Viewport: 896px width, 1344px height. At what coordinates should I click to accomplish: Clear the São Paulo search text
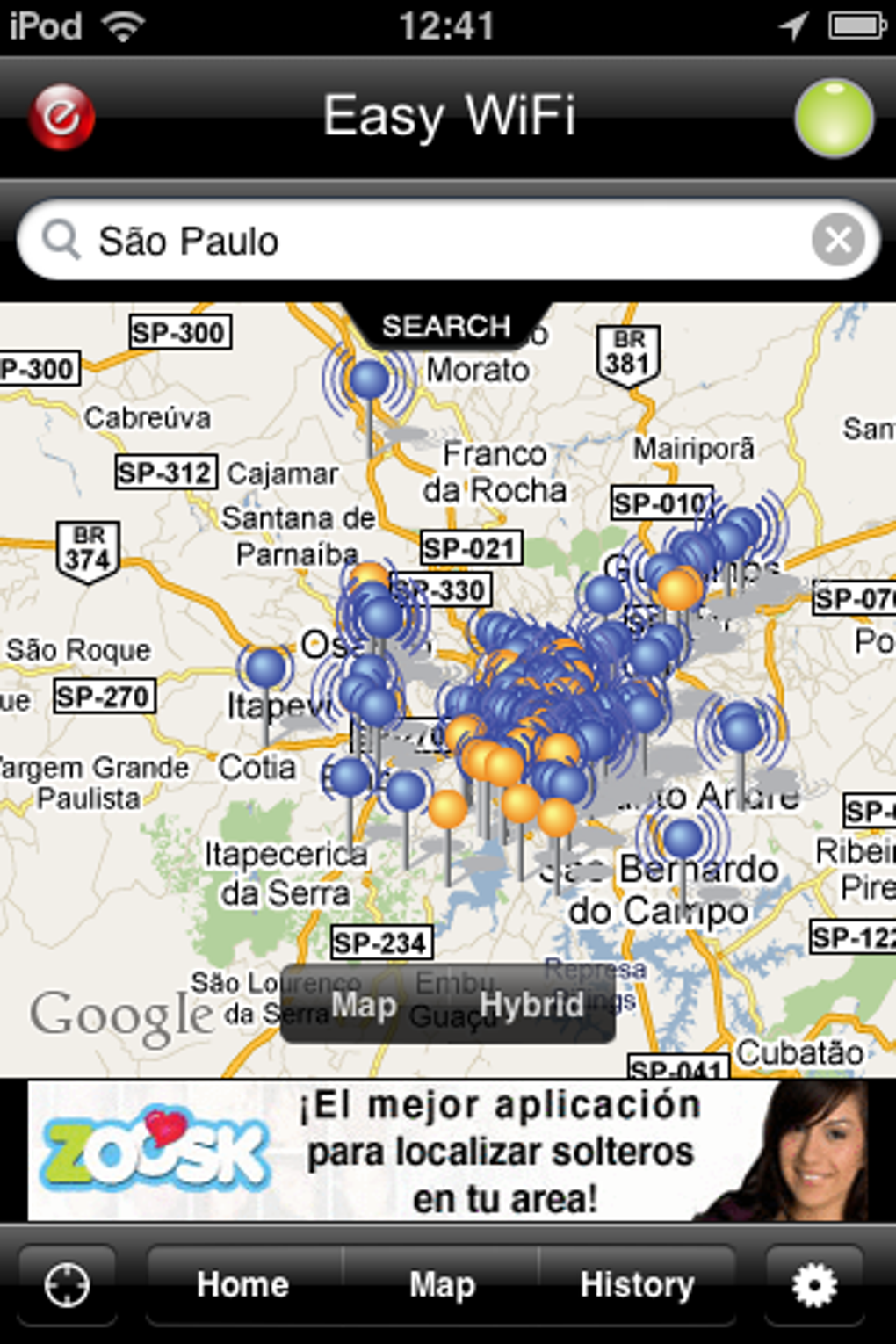[x=841, y=238]
